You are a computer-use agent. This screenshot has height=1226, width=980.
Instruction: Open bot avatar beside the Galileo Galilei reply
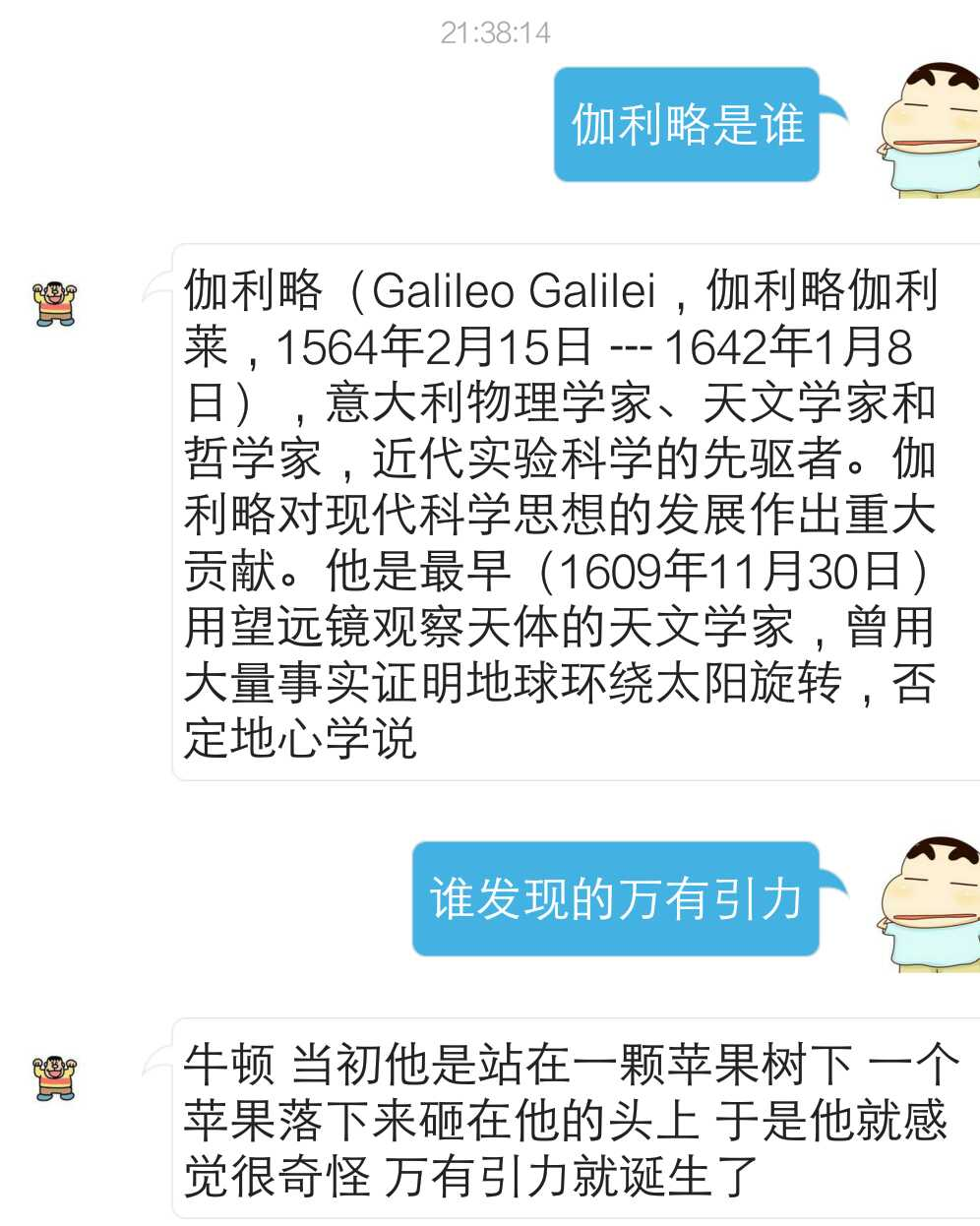[x=55, y=303]
